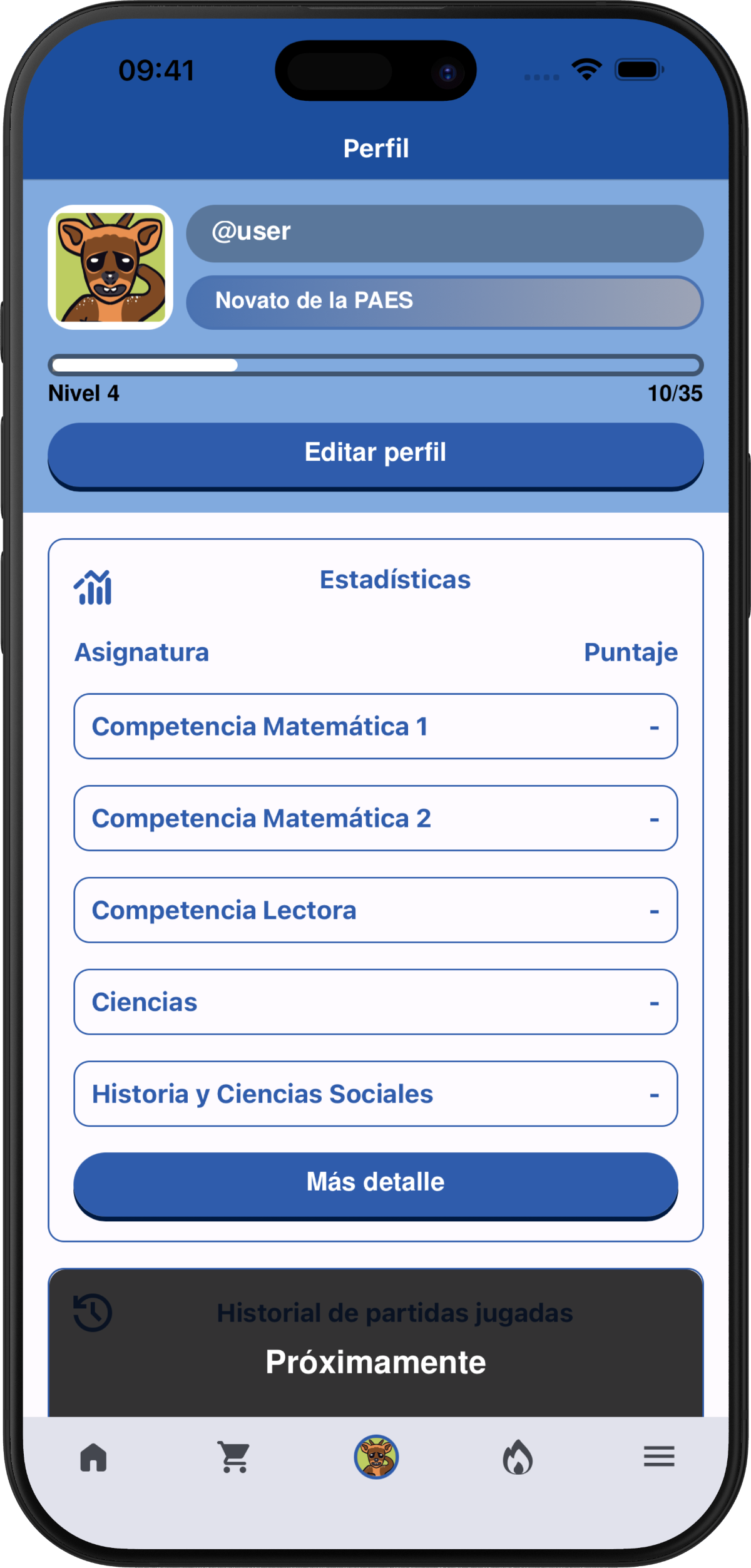Select the Ciencias subject entry

tap(375, 1002)
